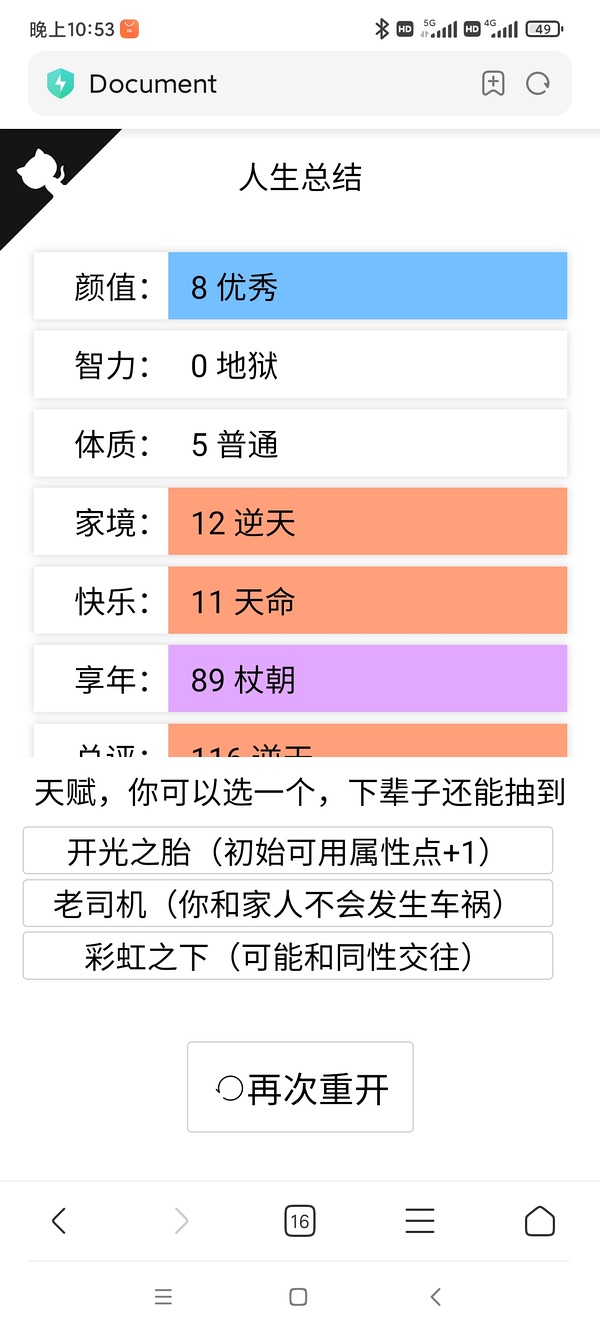Choose the 老司机 talent option
This screenshot has height=1333, width=600.
click(288, 904)
